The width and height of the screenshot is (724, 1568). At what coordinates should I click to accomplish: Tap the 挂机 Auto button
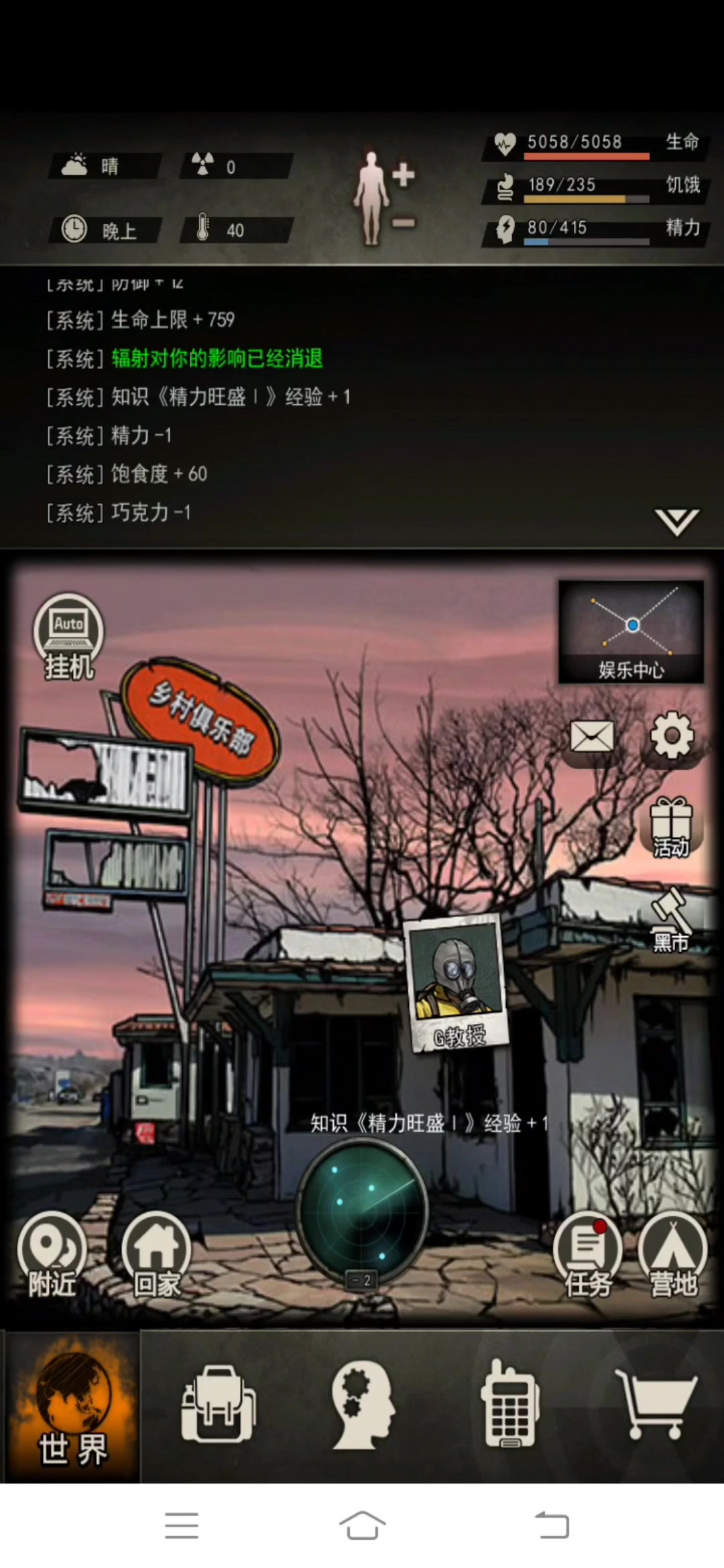[68, 637]
